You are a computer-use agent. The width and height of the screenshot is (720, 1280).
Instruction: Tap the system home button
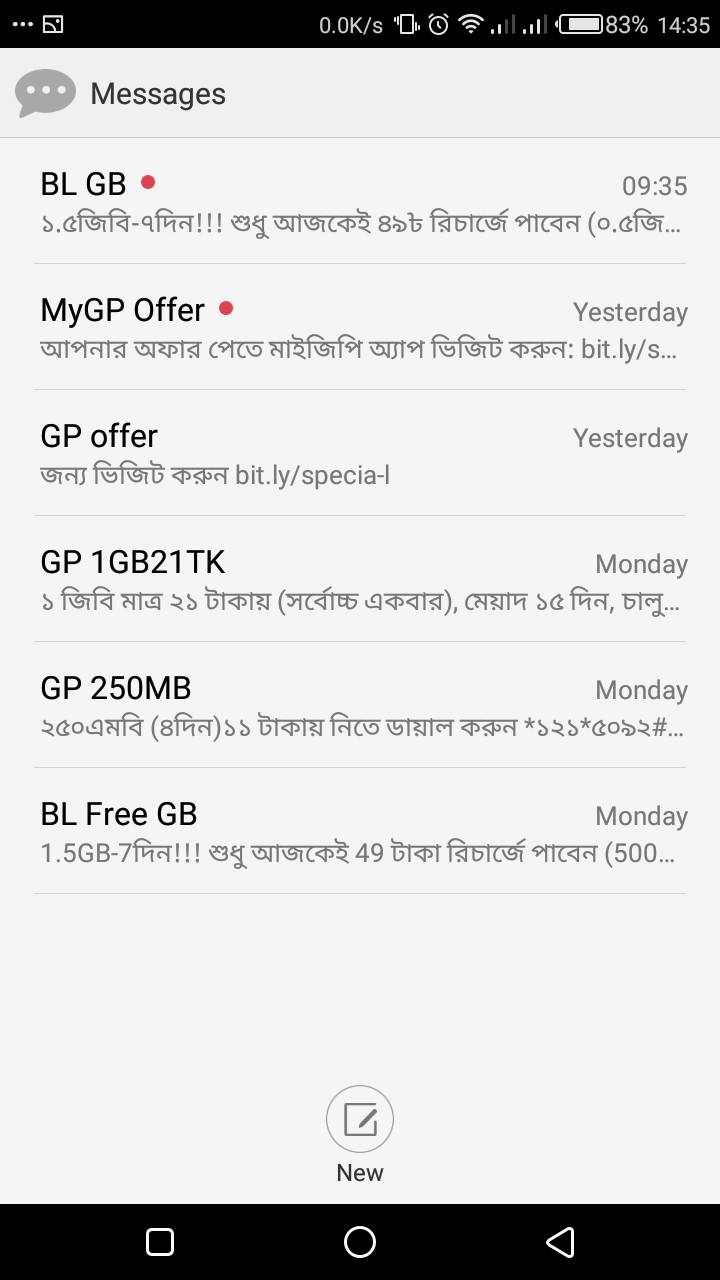click(360, 1242)
